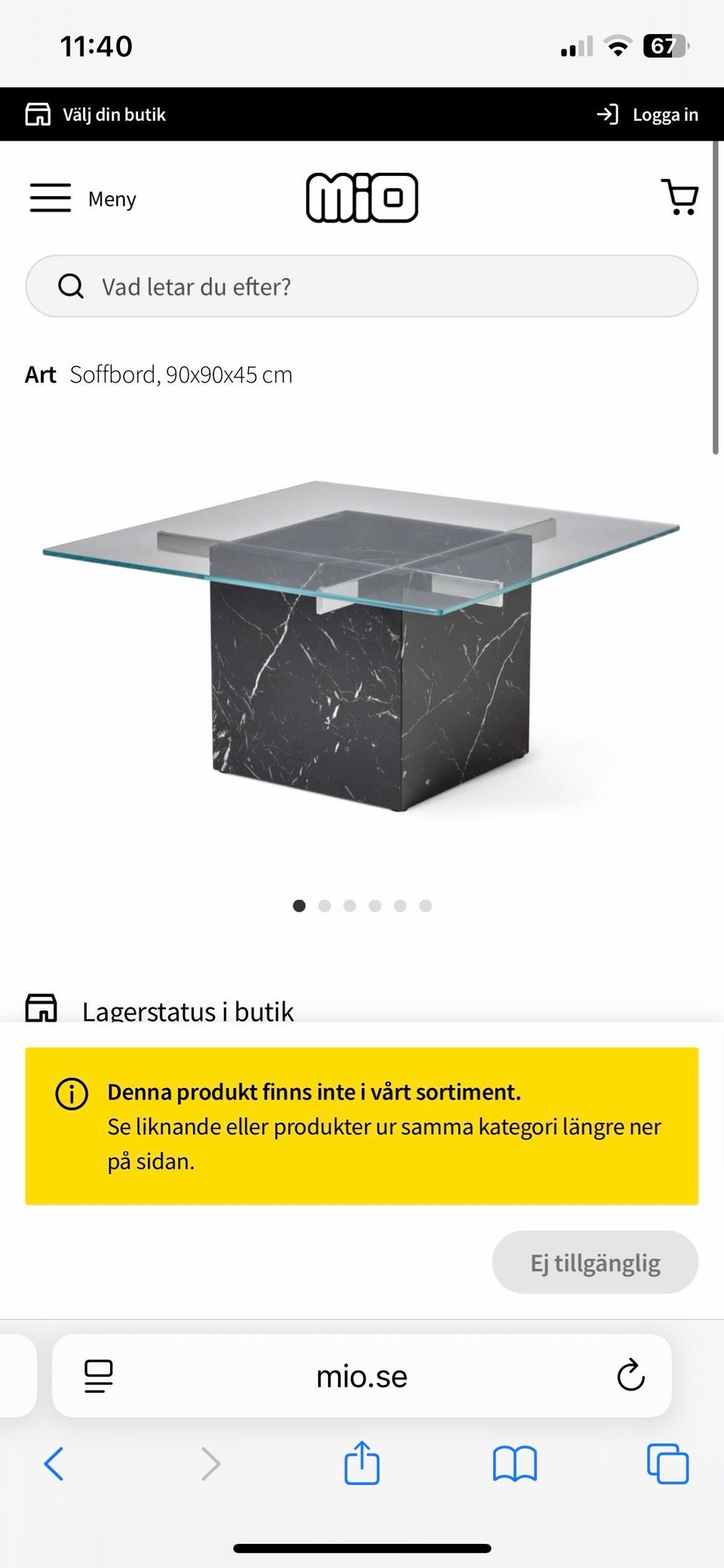
Task: Go to the Mio homepage via logo
Action: click(362, 196)
